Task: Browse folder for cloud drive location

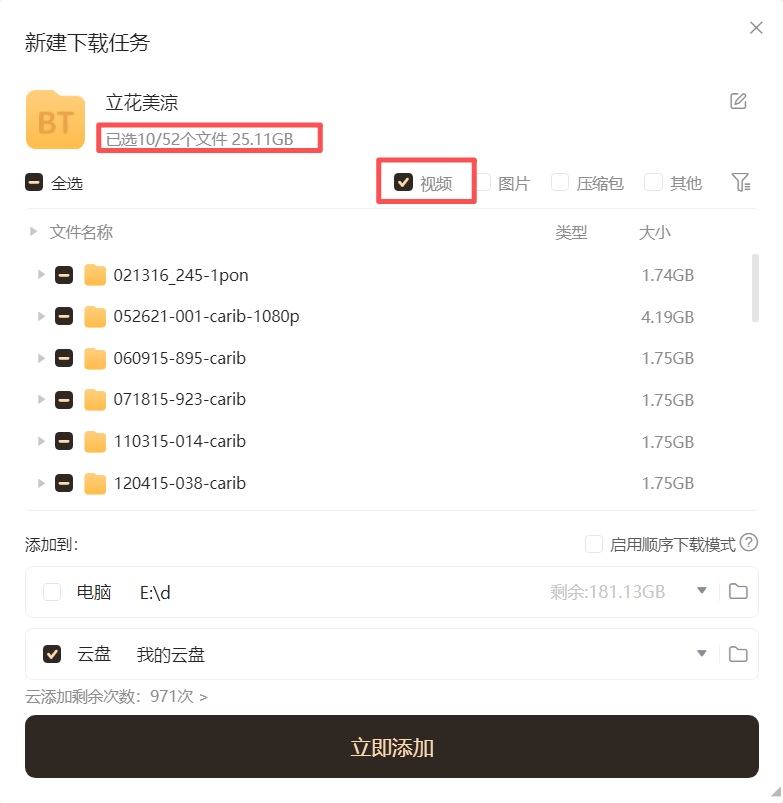Action: 738,654
